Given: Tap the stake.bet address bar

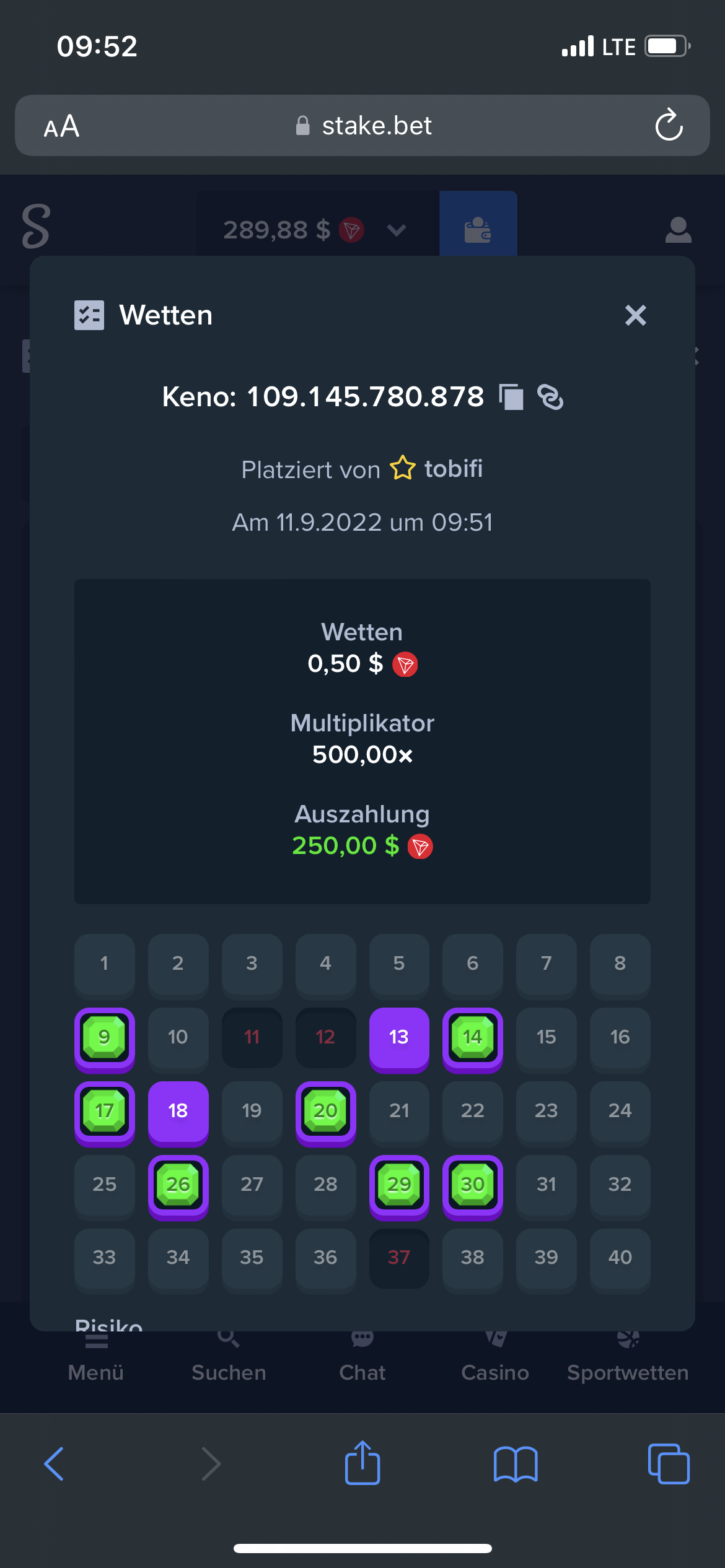Looking at the screenshot, I should coord(362,126).
